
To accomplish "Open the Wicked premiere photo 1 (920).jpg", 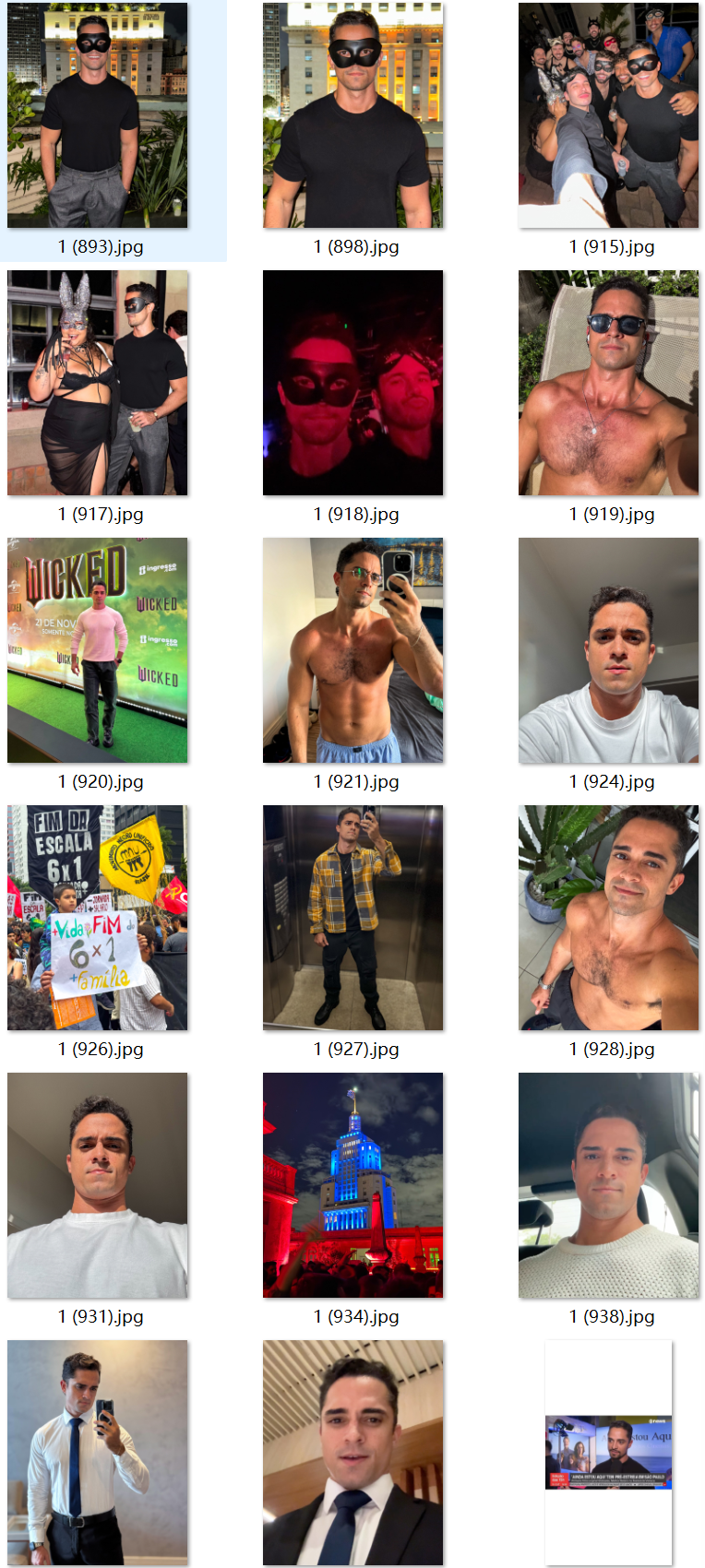I will click(x=97, y=650).
